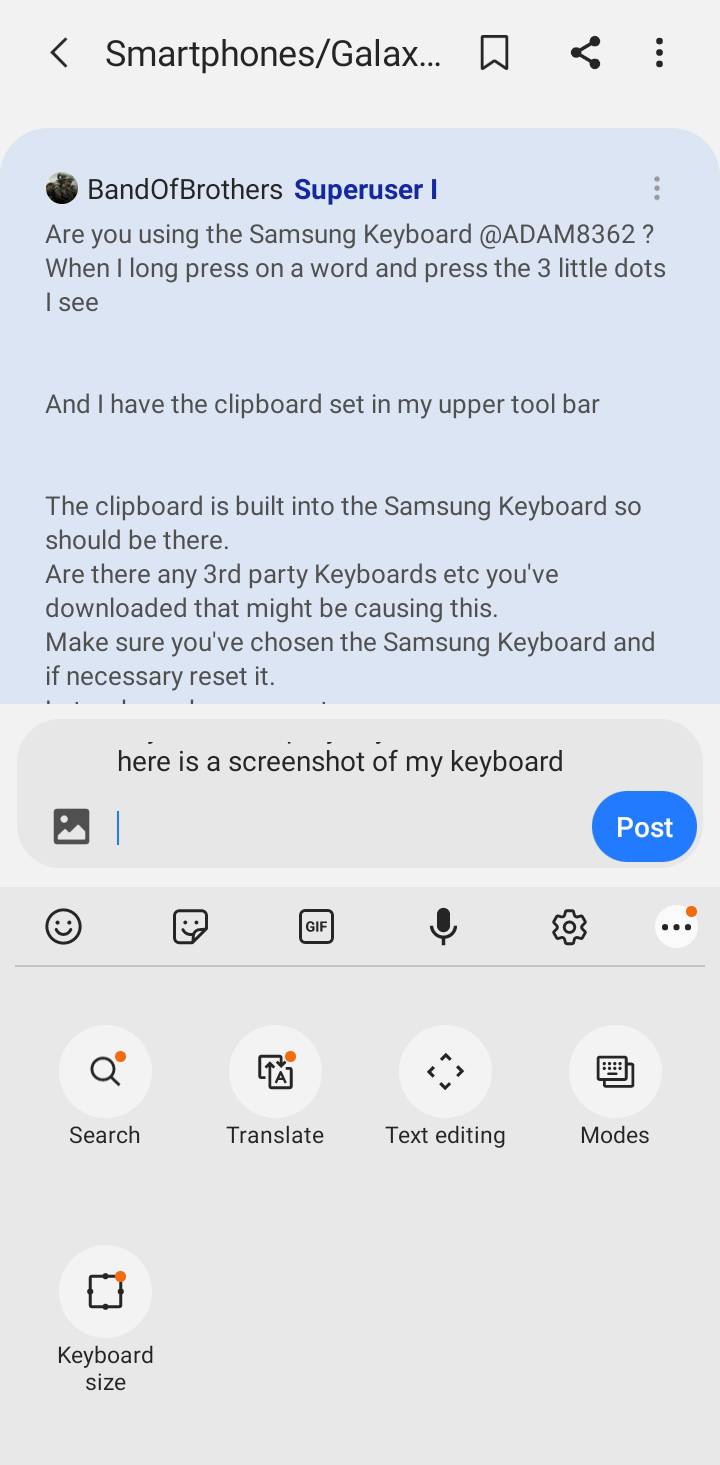This screenshot has width=720, height=1465.
Task: Open the Translate keyboard tool
Action: pyautogui.click(x=275, y=1072)
